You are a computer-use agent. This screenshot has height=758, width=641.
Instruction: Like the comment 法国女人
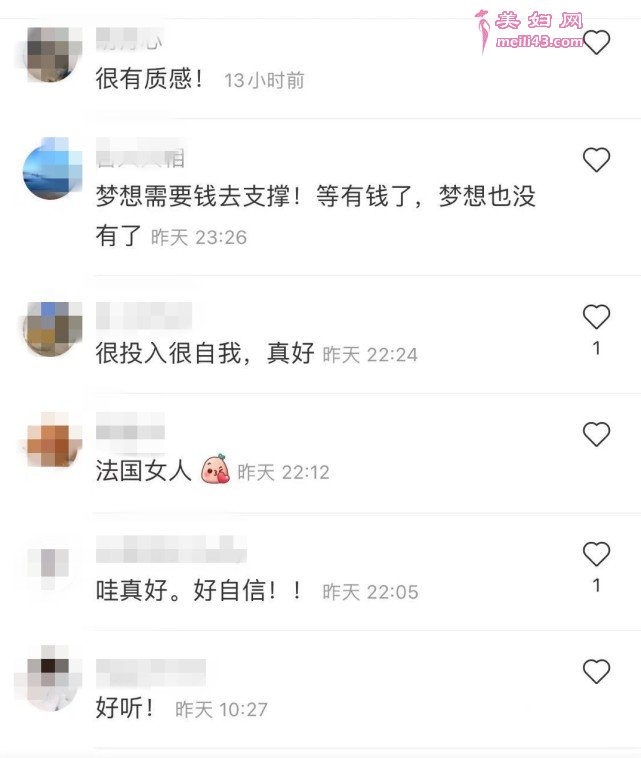(x=596, y=434)
